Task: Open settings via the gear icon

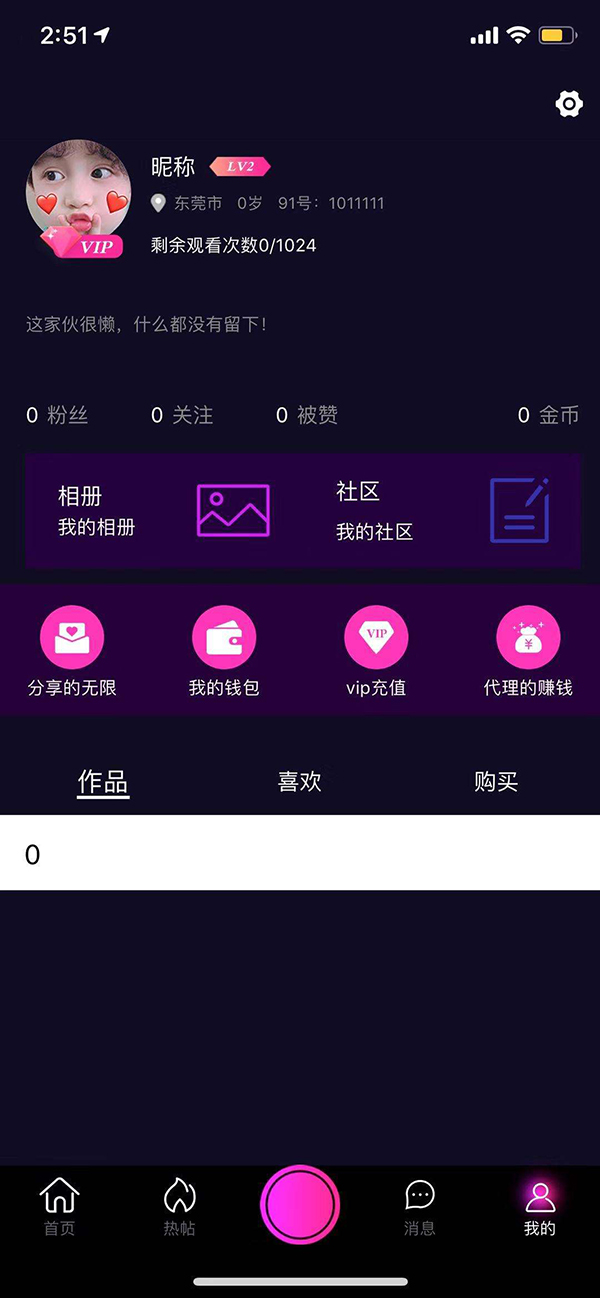Action: pos(568,104)
